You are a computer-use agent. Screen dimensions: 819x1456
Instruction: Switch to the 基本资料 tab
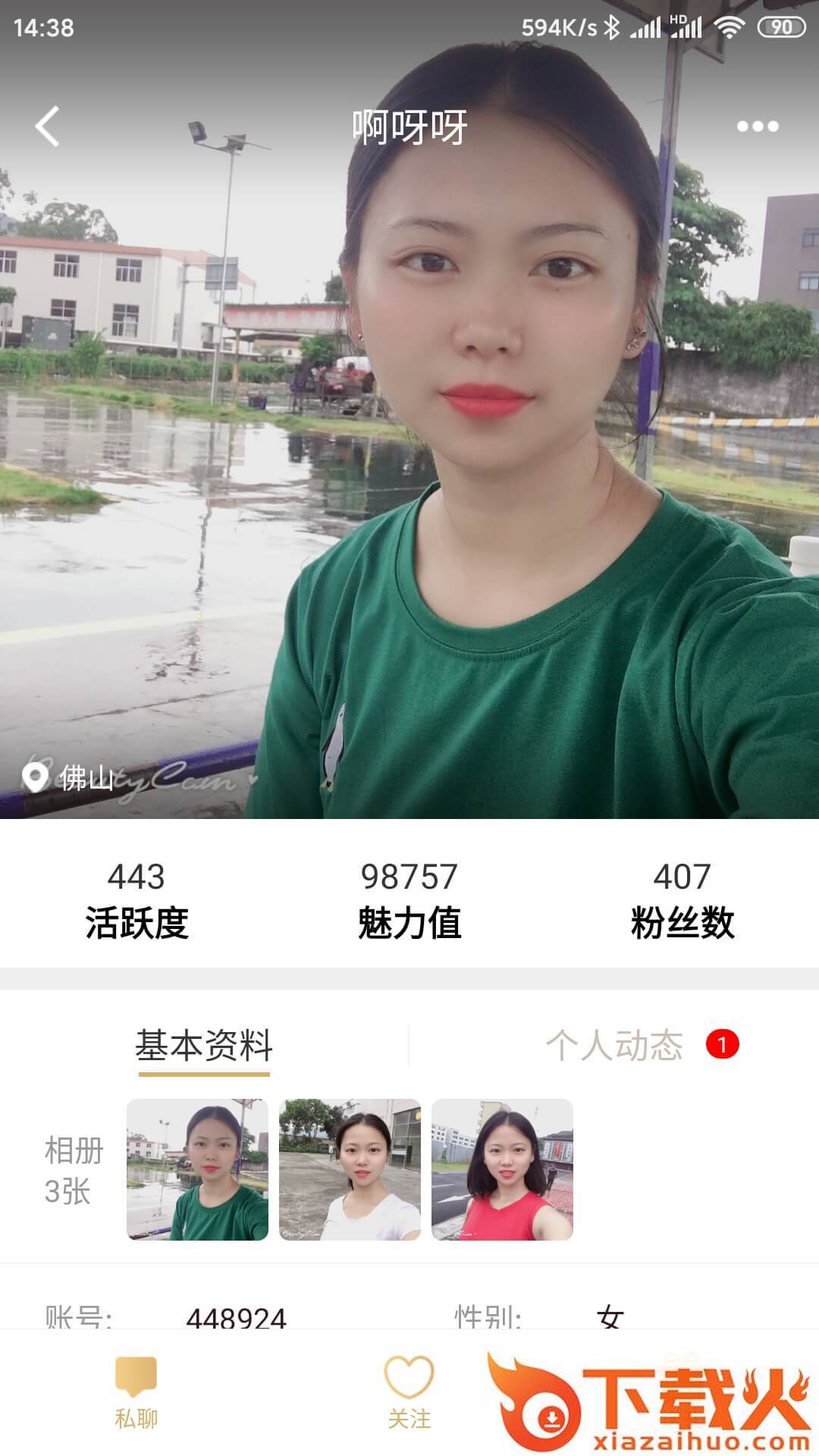coord(204,1046)
